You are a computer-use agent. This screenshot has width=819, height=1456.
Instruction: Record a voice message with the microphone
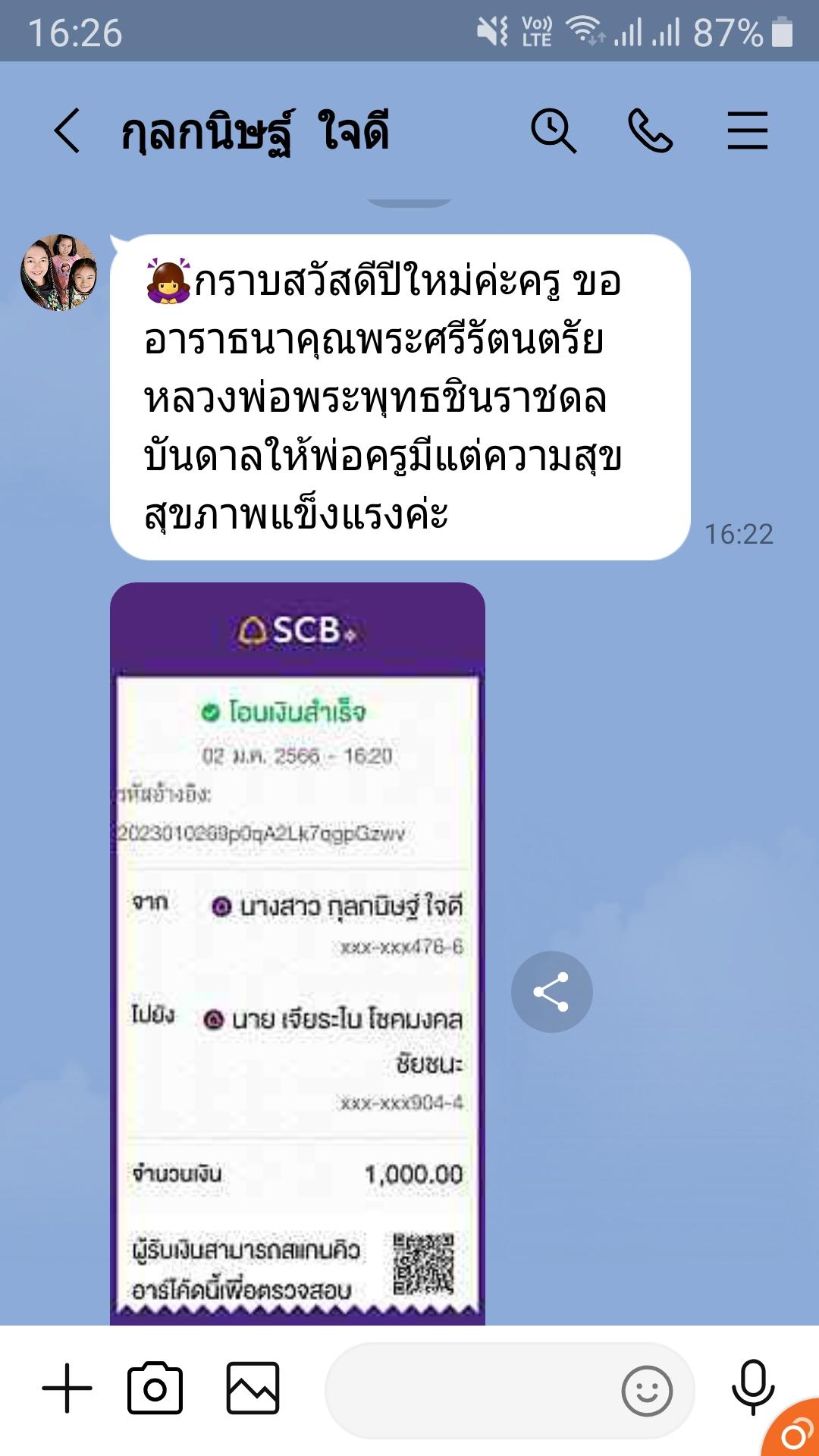(752, 1387)
